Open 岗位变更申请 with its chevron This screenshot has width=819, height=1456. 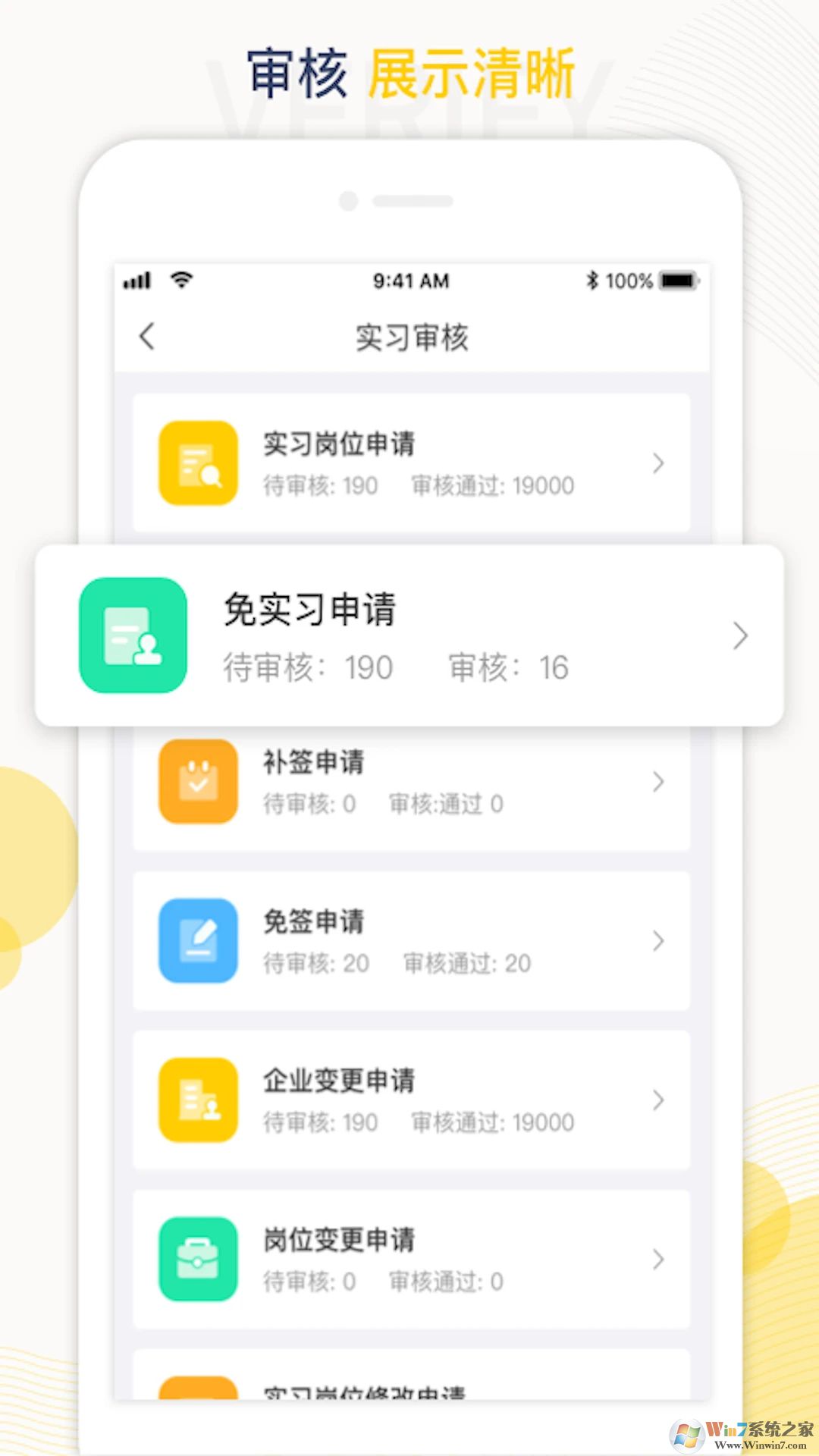658,1259
